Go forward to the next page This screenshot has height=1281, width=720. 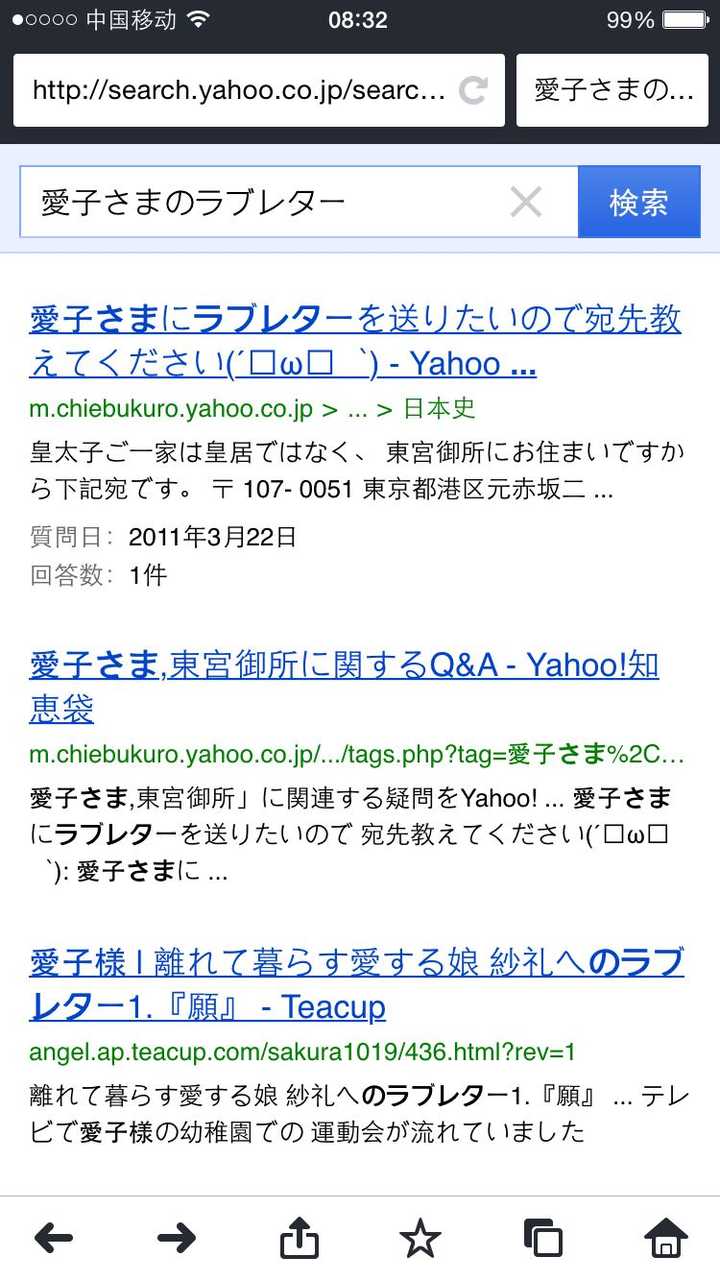pyautogui.click(x=176, y=1239)
